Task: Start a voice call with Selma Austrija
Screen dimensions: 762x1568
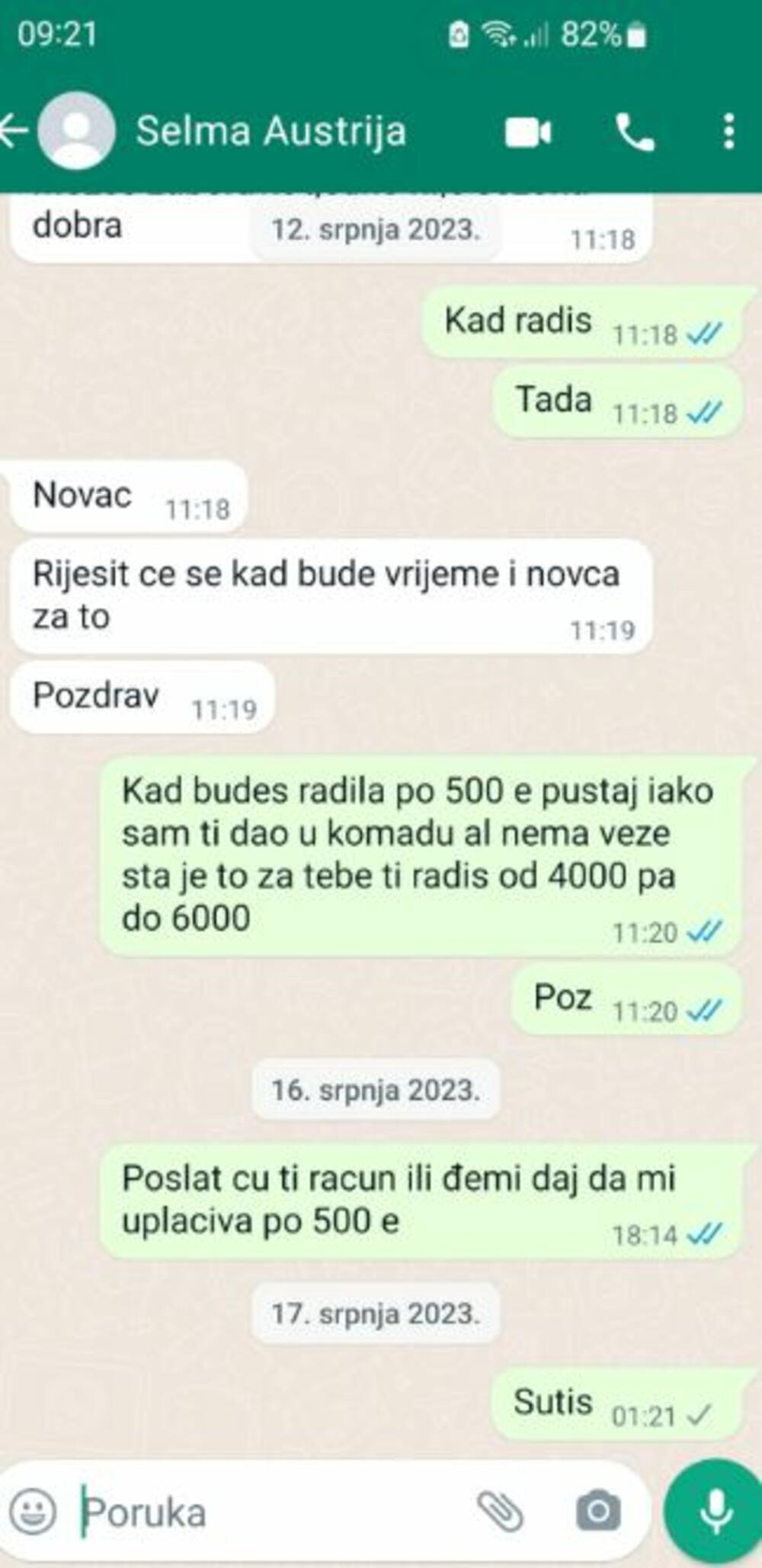Action: coord(634,133)
